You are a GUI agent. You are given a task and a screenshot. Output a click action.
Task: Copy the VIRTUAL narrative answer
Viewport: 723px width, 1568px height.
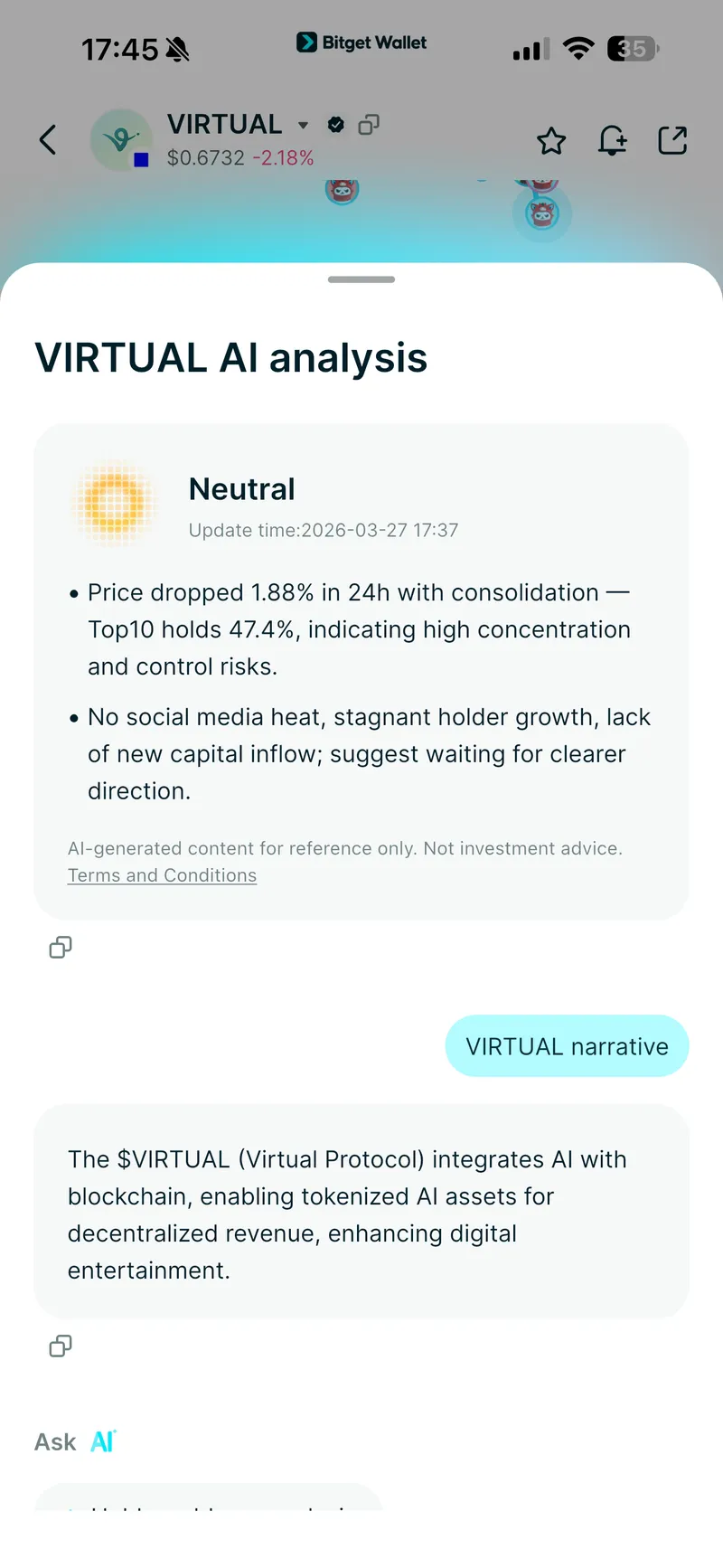pyautogui.click(x=61, y=1346)
